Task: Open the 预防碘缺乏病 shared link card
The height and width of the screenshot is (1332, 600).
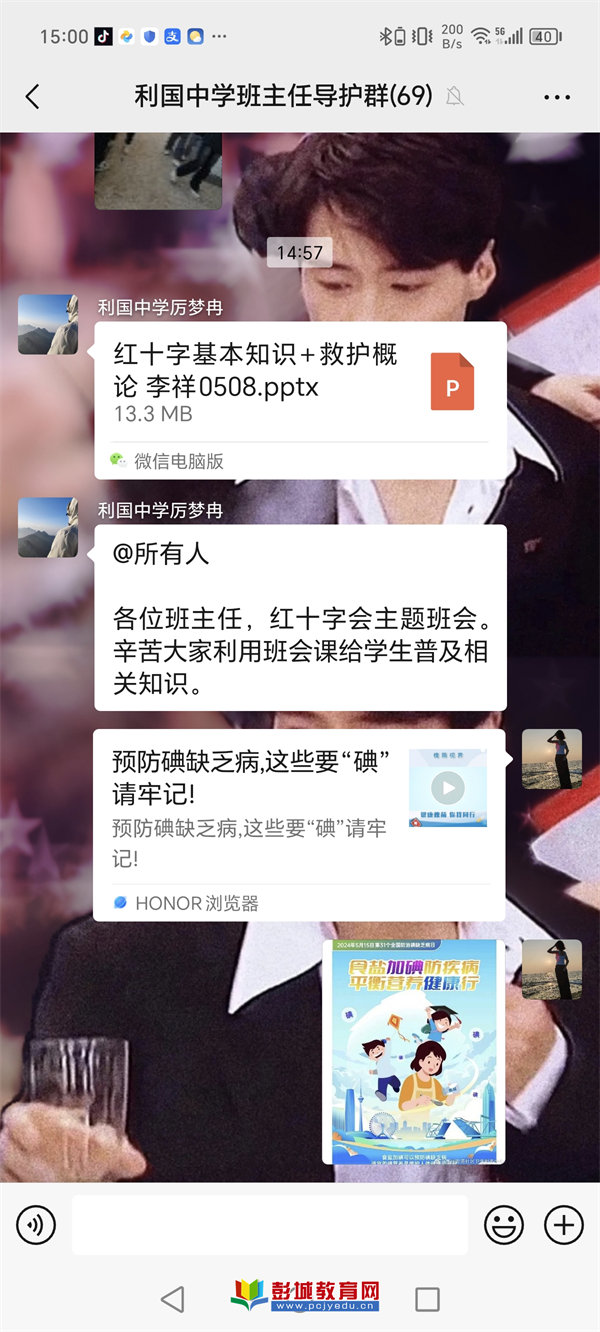Action: 298,810
